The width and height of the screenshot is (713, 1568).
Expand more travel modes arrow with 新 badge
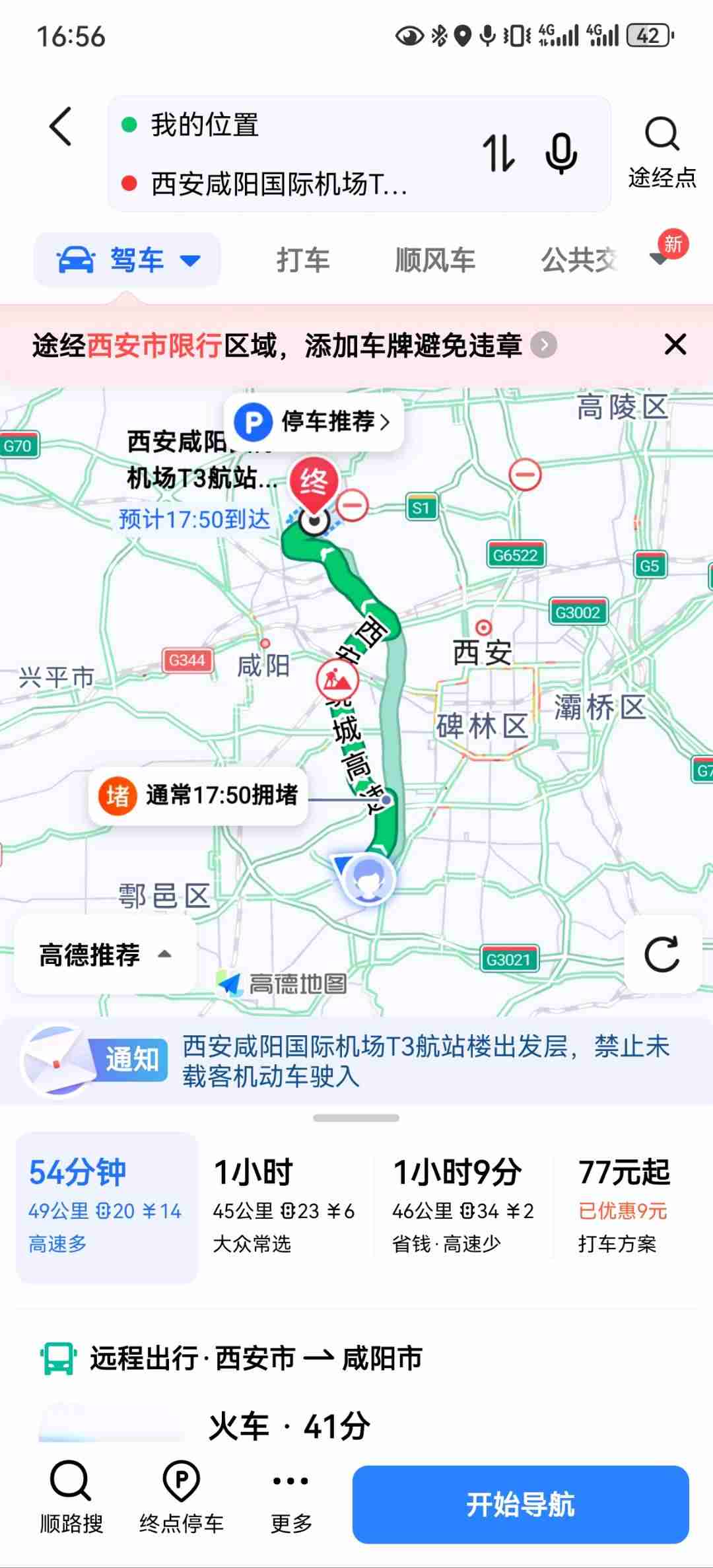click(662, 257)
